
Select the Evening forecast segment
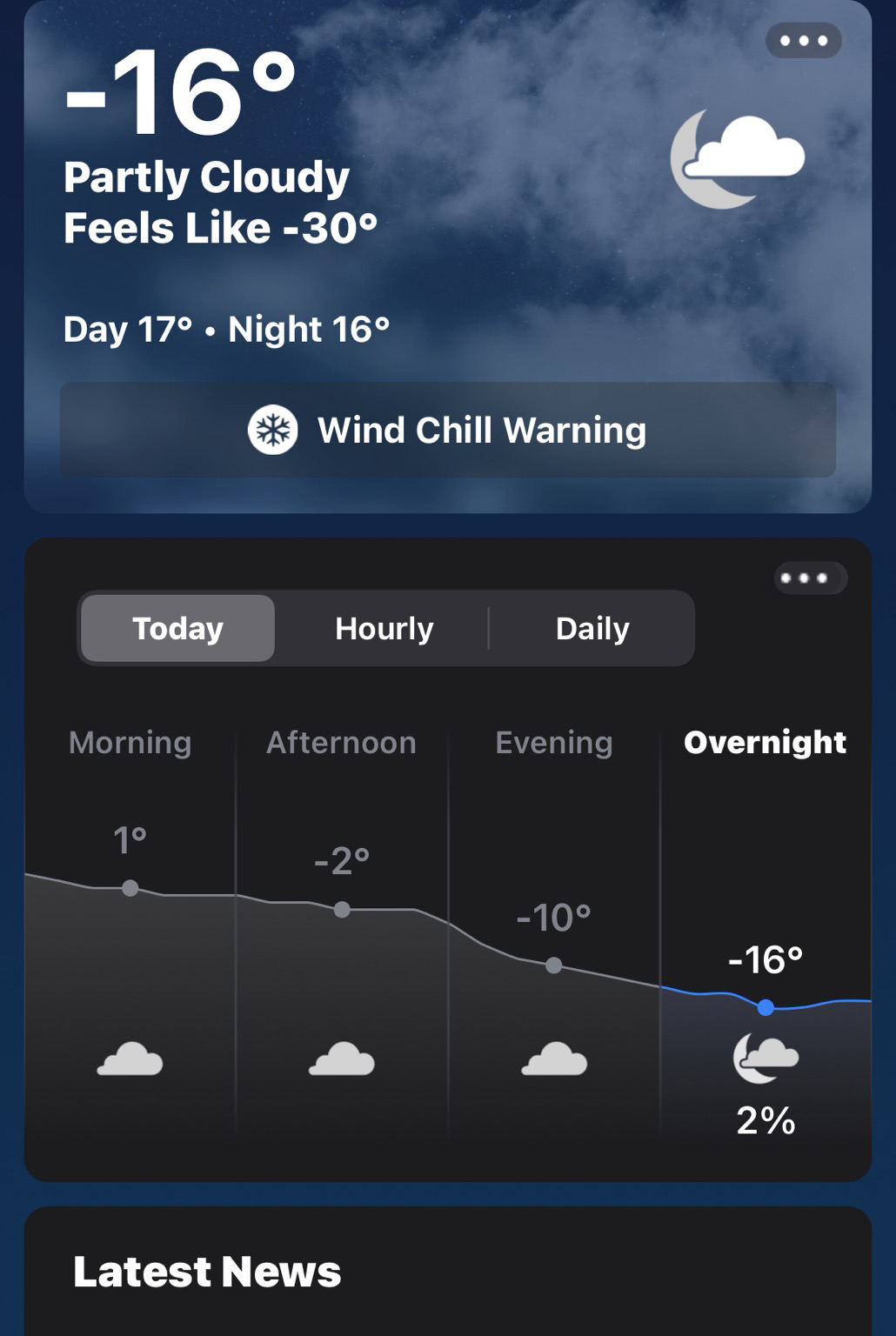[554, 922]
